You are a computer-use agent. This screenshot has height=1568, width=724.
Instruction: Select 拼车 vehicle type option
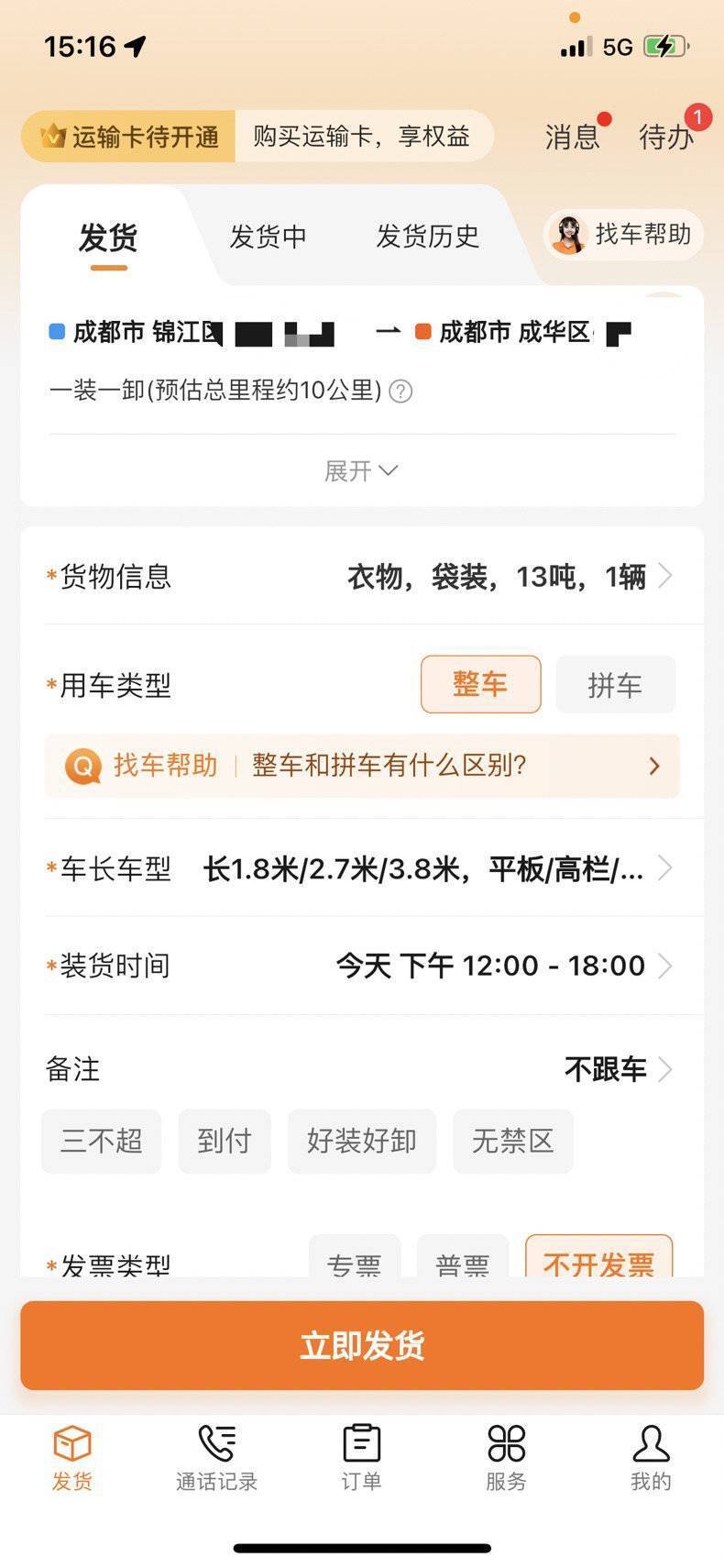coord(615,684)
